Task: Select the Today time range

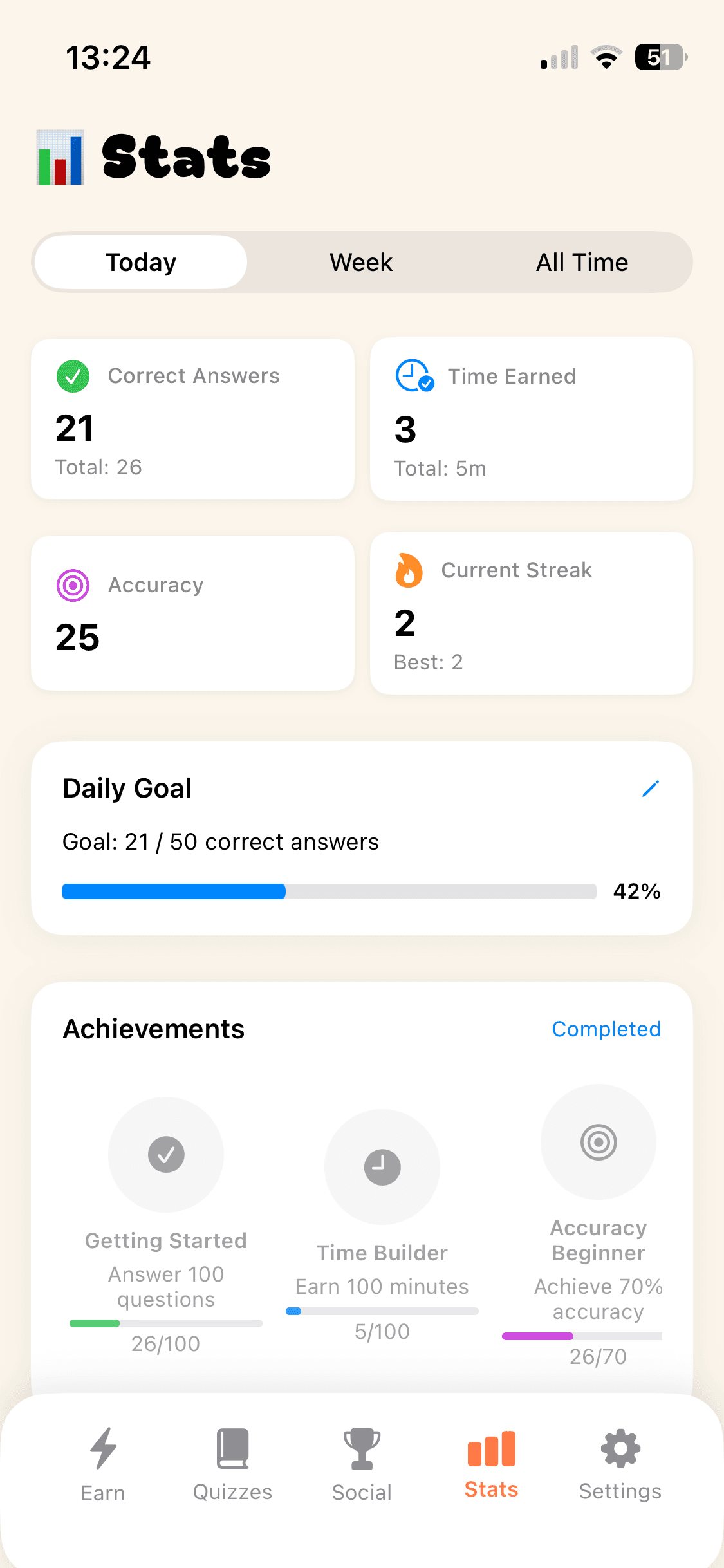Action: (x=141, y=263)
